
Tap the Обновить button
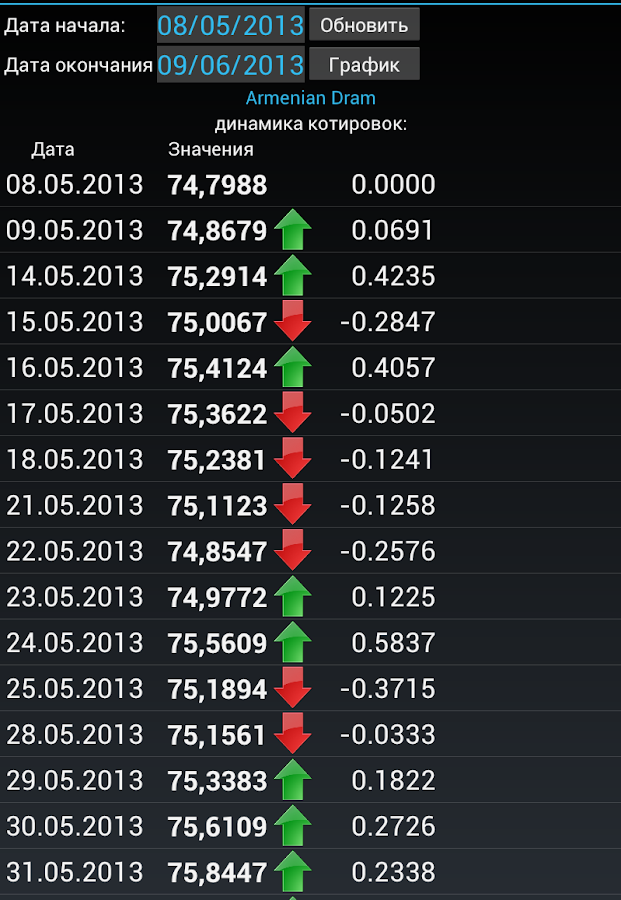tap(364, 25)
